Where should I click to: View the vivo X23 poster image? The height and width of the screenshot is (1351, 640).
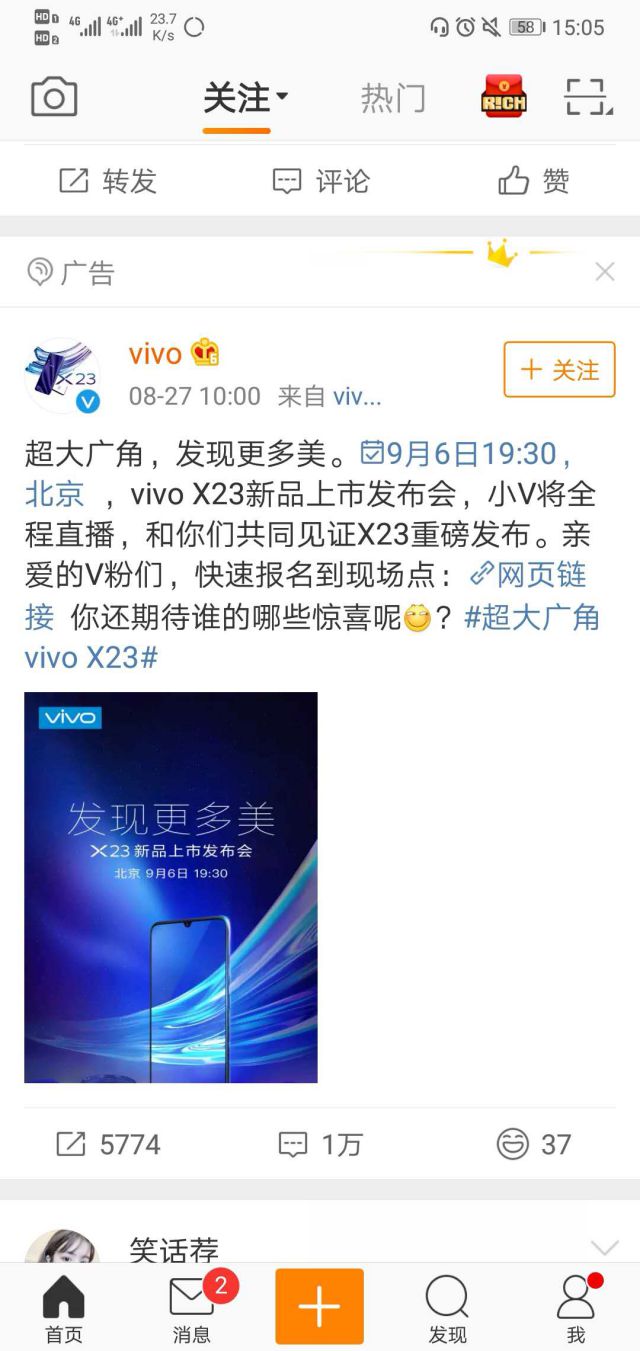171,887
